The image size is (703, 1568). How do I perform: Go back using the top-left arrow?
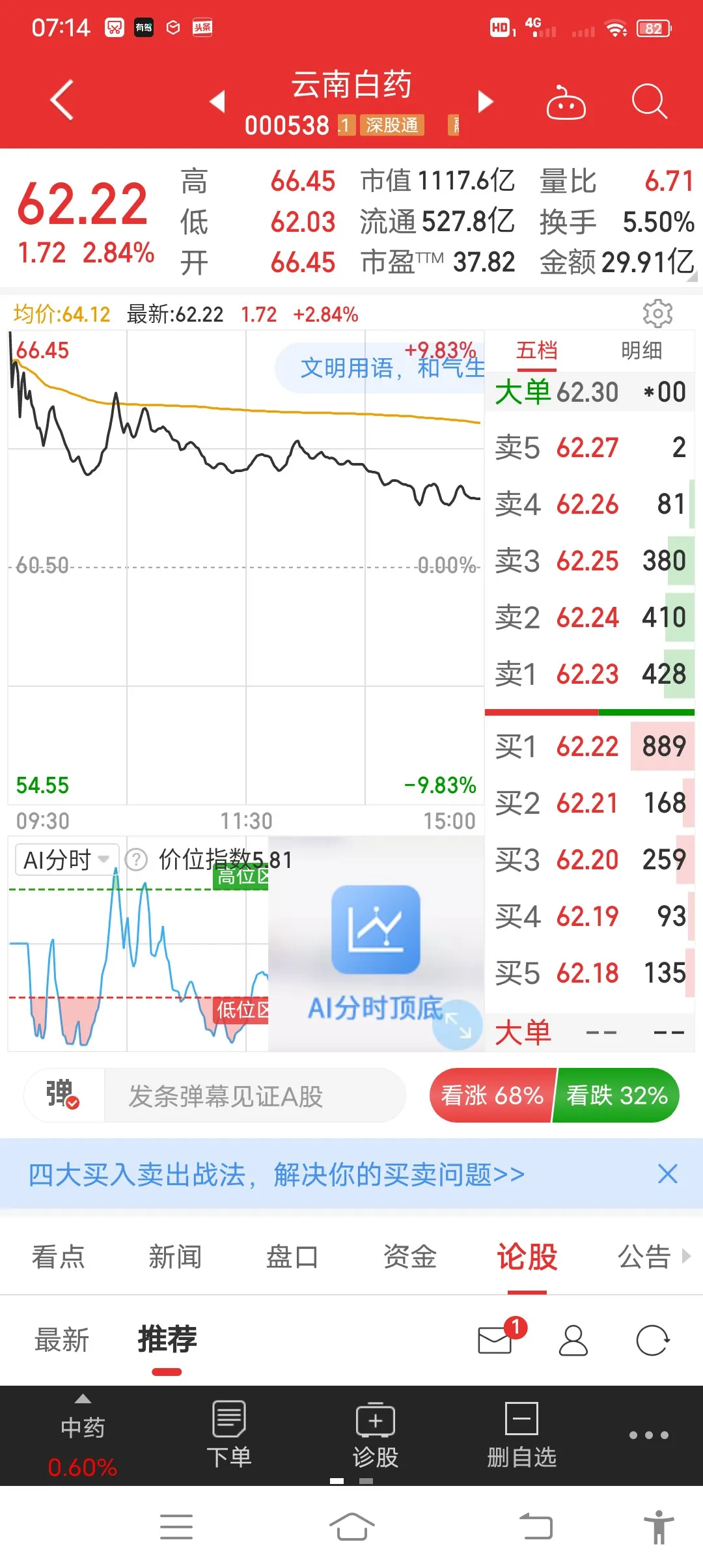[x=62, y=100]
